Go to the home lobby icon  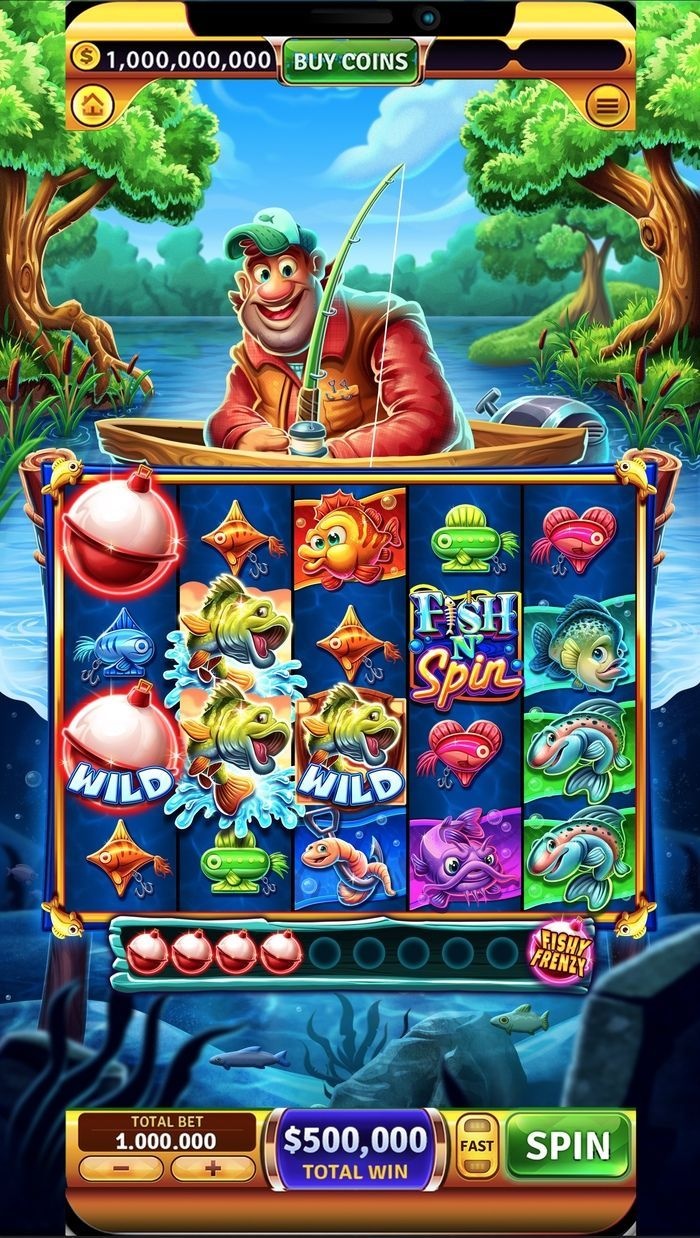coord(93,103)
